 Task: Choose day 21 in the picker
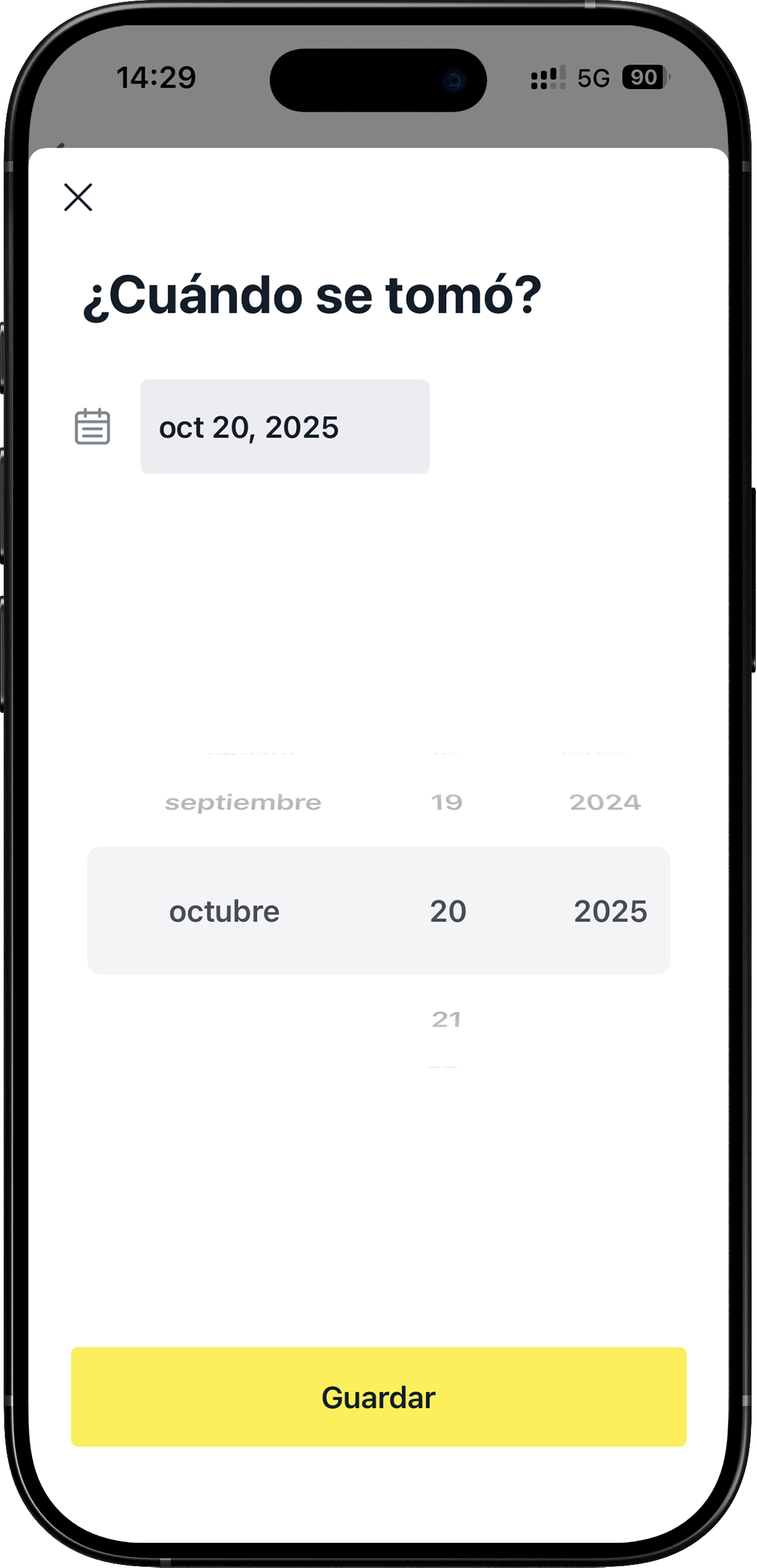pyautogui.click(x=447, y=1020)
